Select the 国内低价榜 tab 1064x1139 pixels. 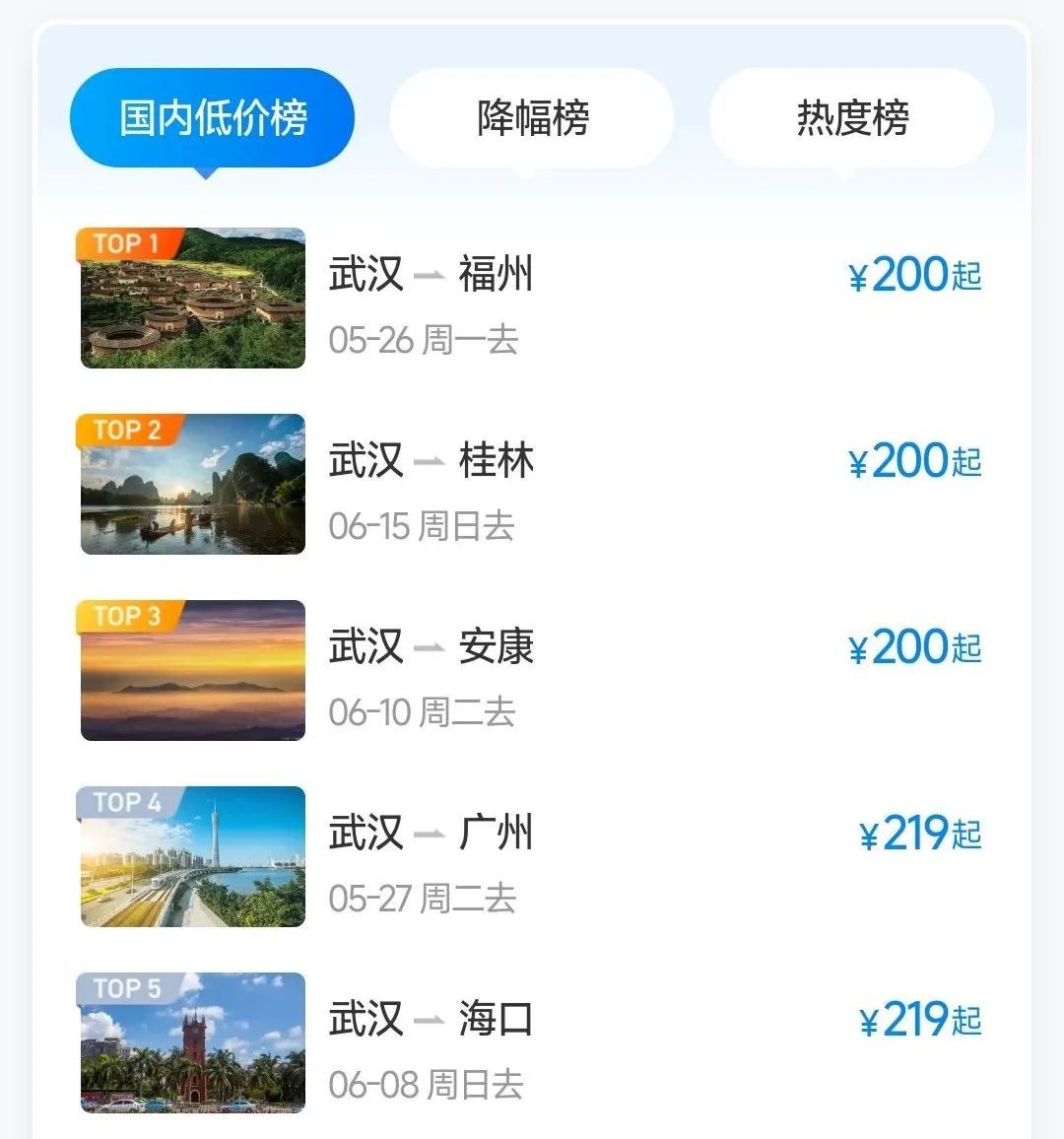(213, 116)
